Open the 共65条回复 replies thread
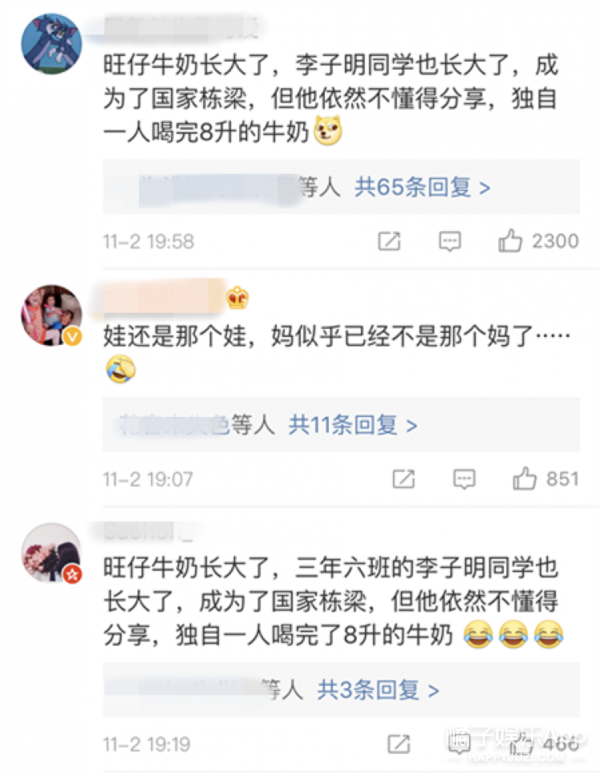The width and height of the screenshot is (600, 778). [x=422, y=187]
